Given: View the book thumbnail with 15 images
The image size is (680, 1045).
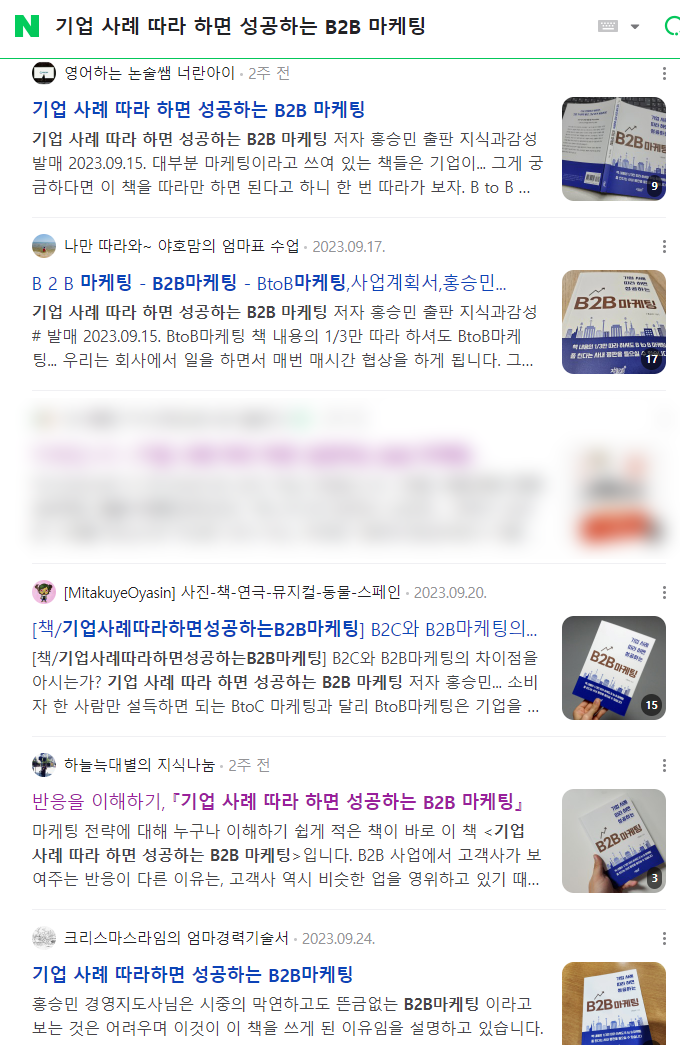Looking at the screenshot, I should (613, 667).
